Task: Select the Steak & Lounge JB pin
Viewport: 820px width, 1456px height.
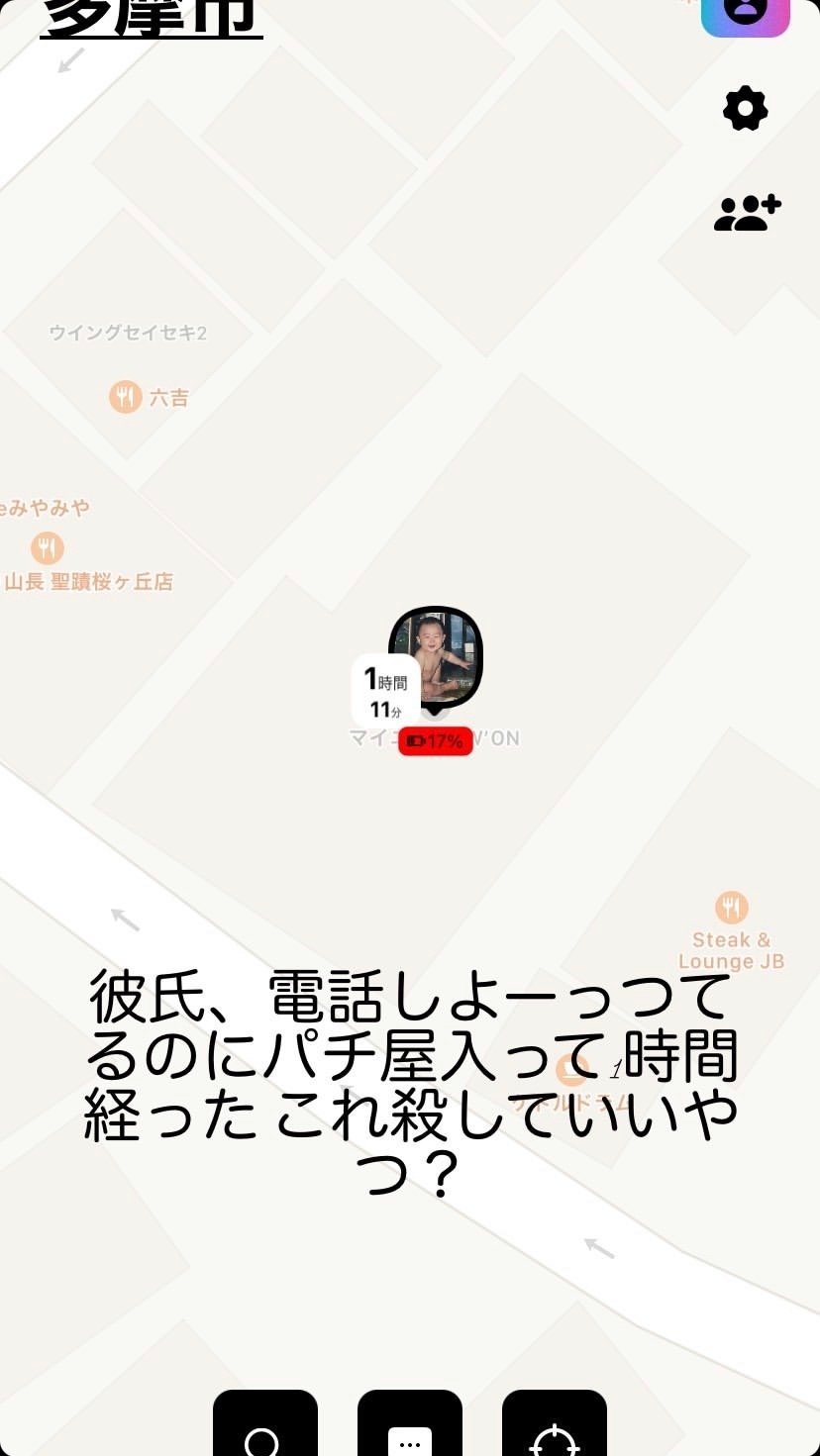Action: (731, 907)
